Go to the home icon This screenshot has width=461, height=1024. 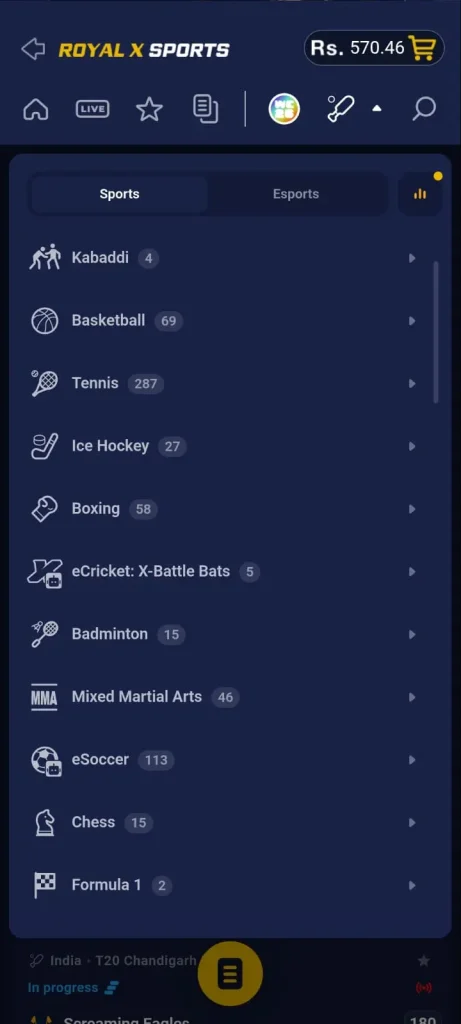pyautogui.click(x=36, y=109)
